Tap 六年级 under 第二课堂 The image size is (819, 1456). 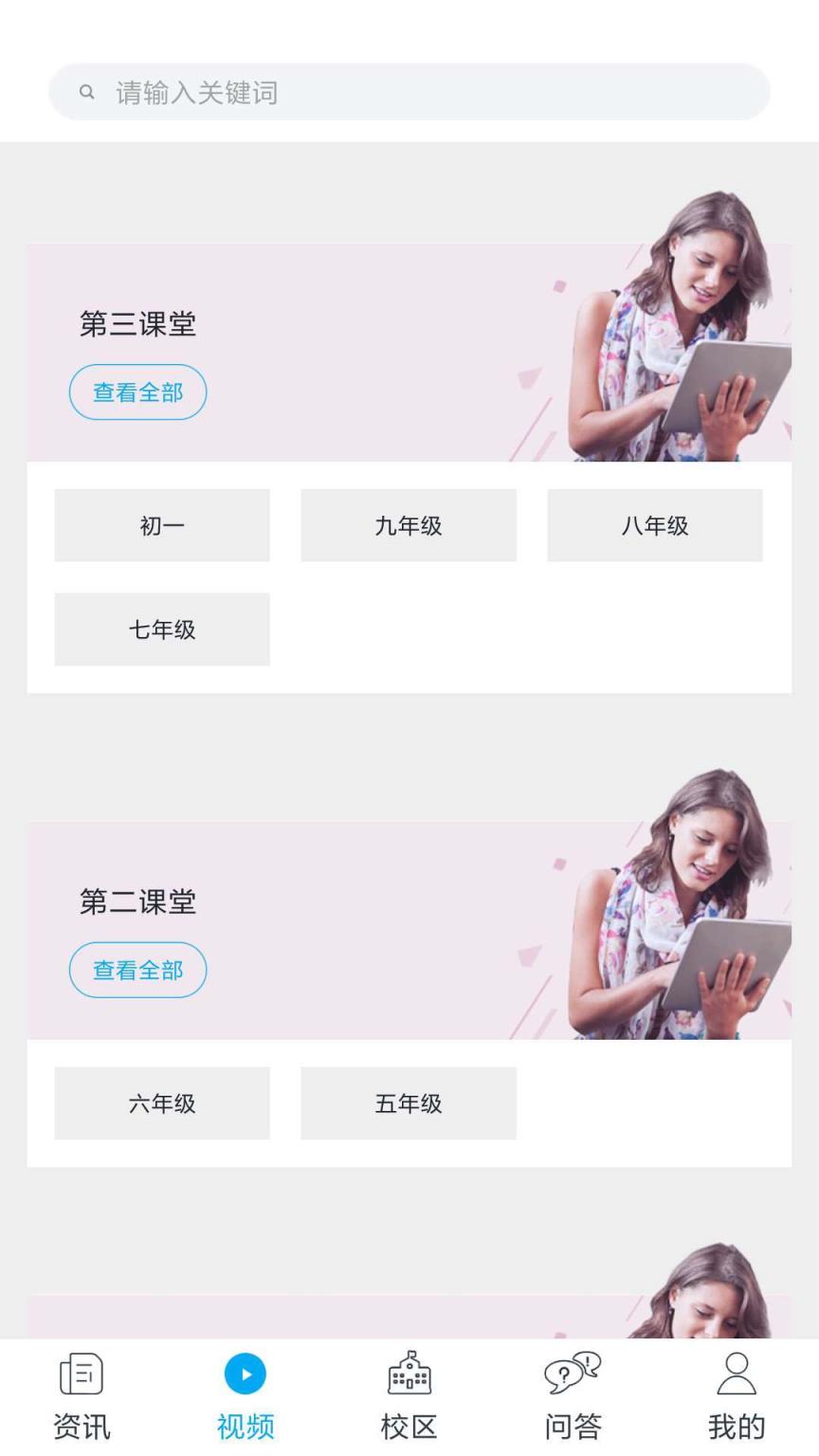click(x=161, y=1102)
